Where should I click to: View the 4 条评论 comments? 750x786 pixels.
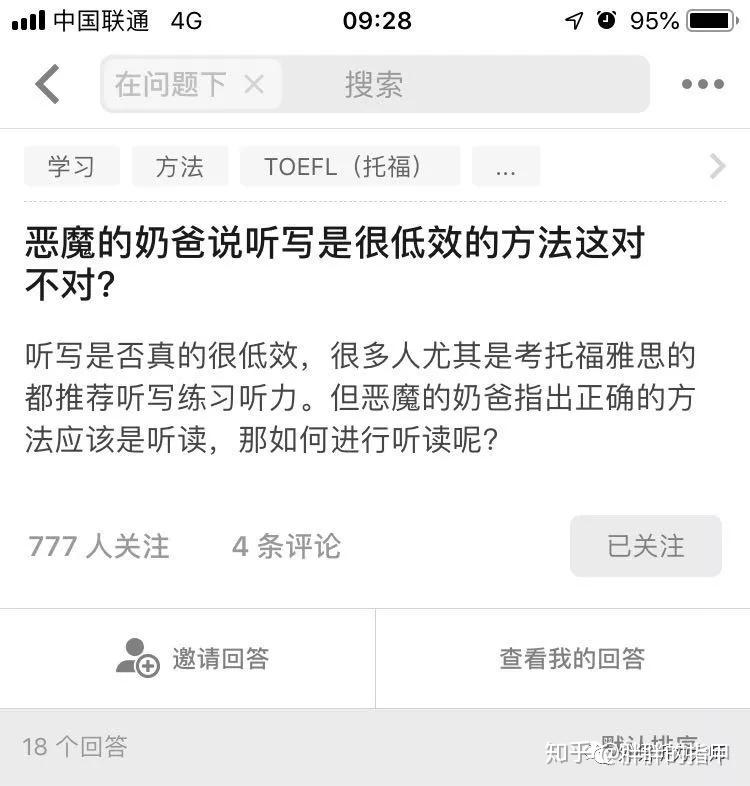pyautogui.click(x=286, y=546)
